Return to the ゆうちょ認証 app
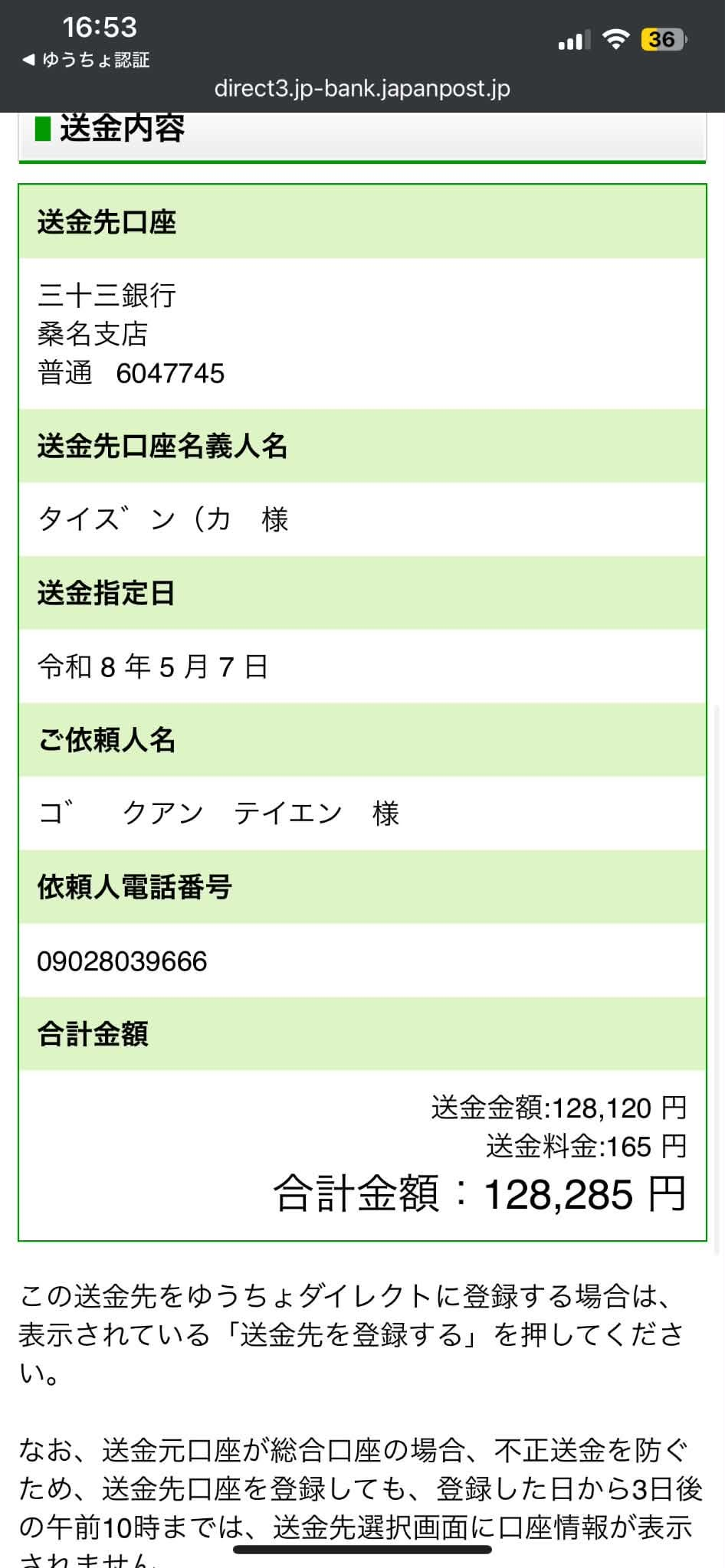The image size is (725, 1568). coord(86,60)
